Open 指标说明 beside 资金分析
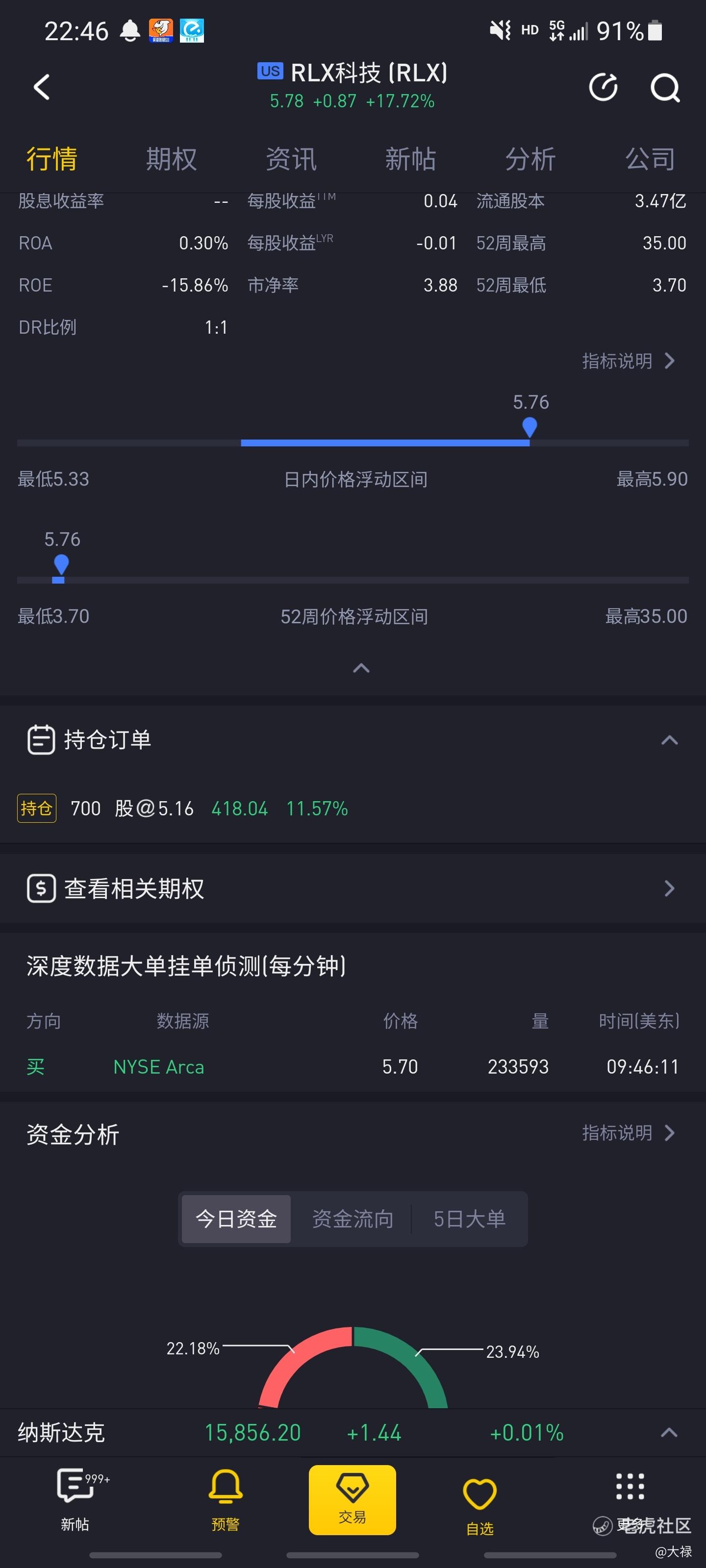Viewport: 706px width, 1568px height. click(x=629, y=1133)
